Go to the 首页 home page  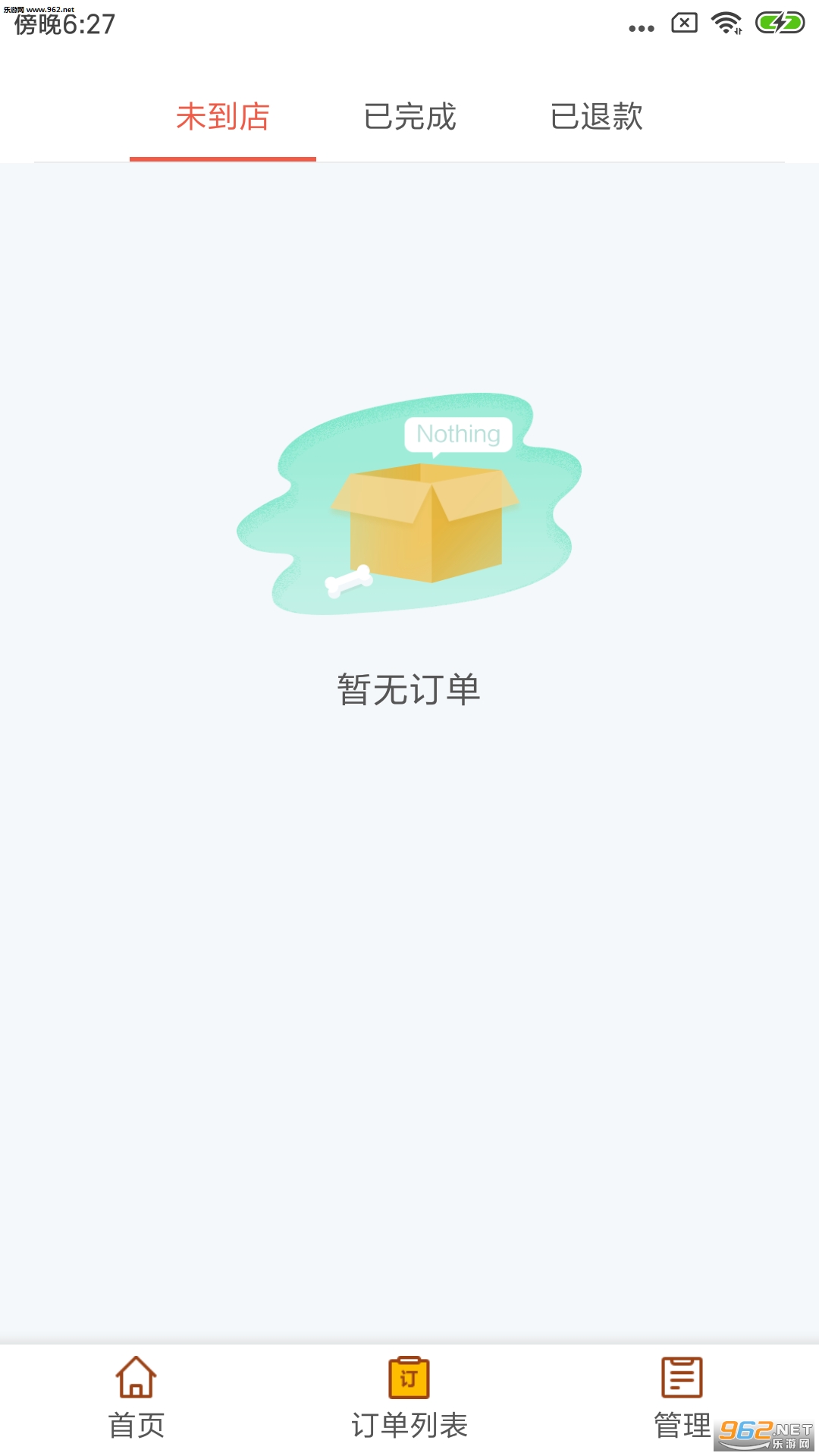pos(136,1398)
